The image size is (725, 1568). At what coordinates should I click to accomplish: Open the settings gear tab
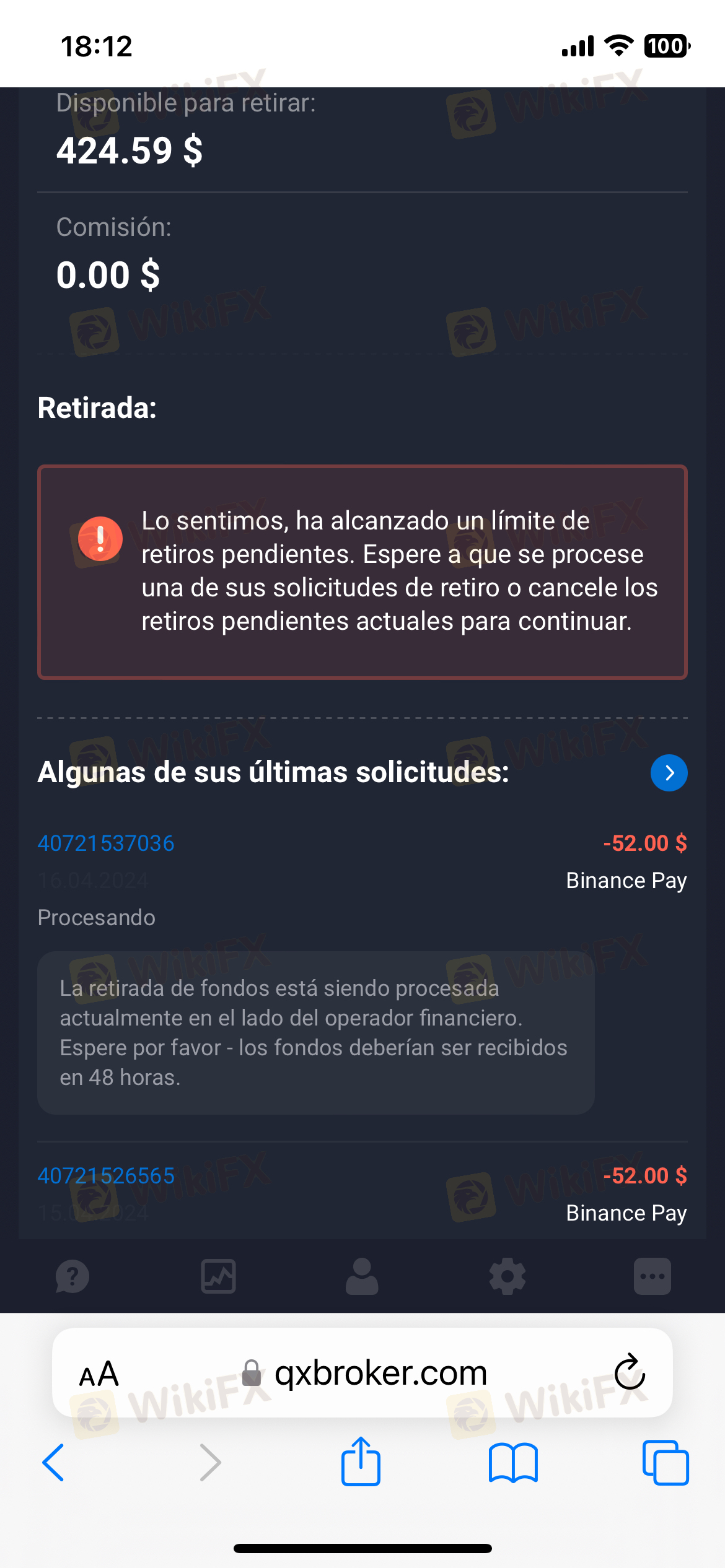click(507, 1276)
